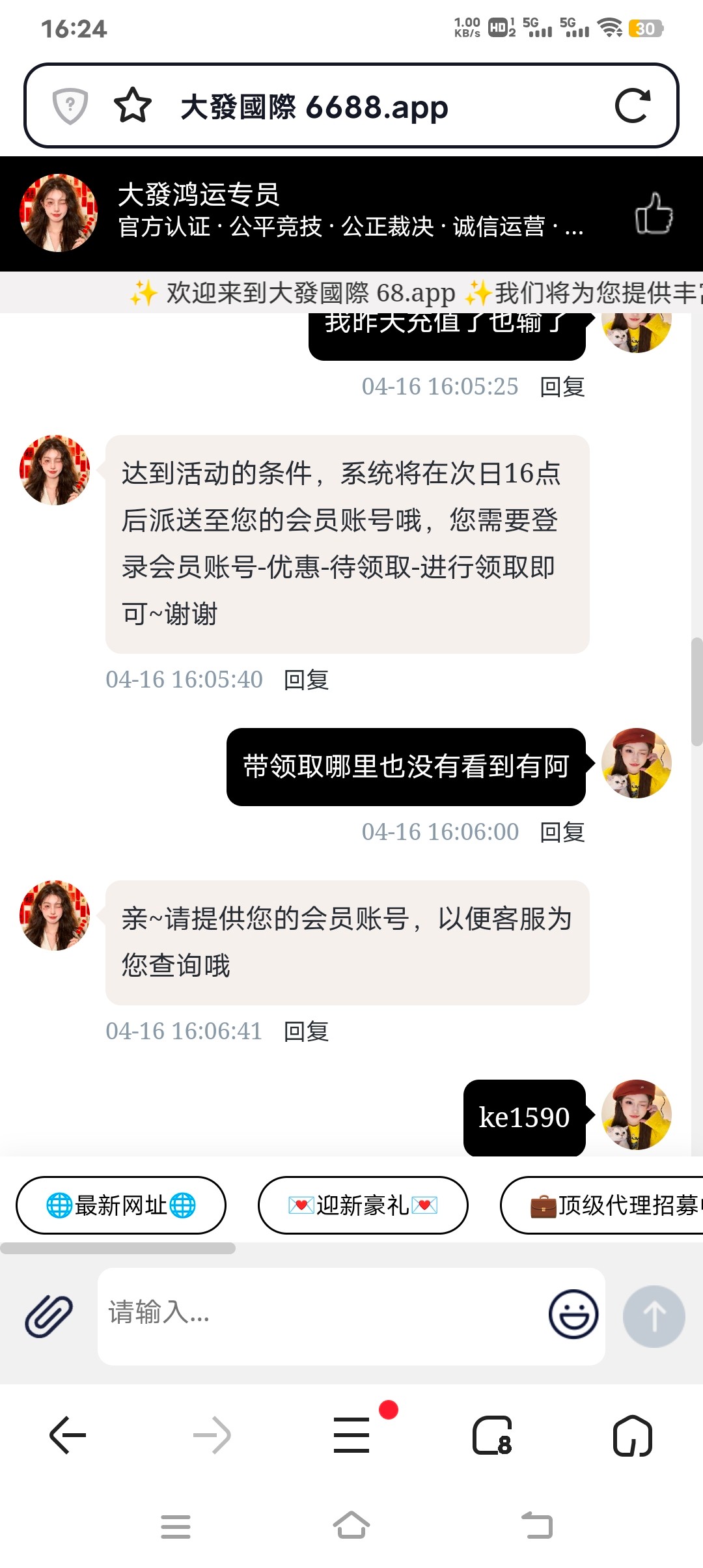This screenshot has height=1568, width=703.
Task: Reply to the 16:06:00 message
Action: coord(562,832)
